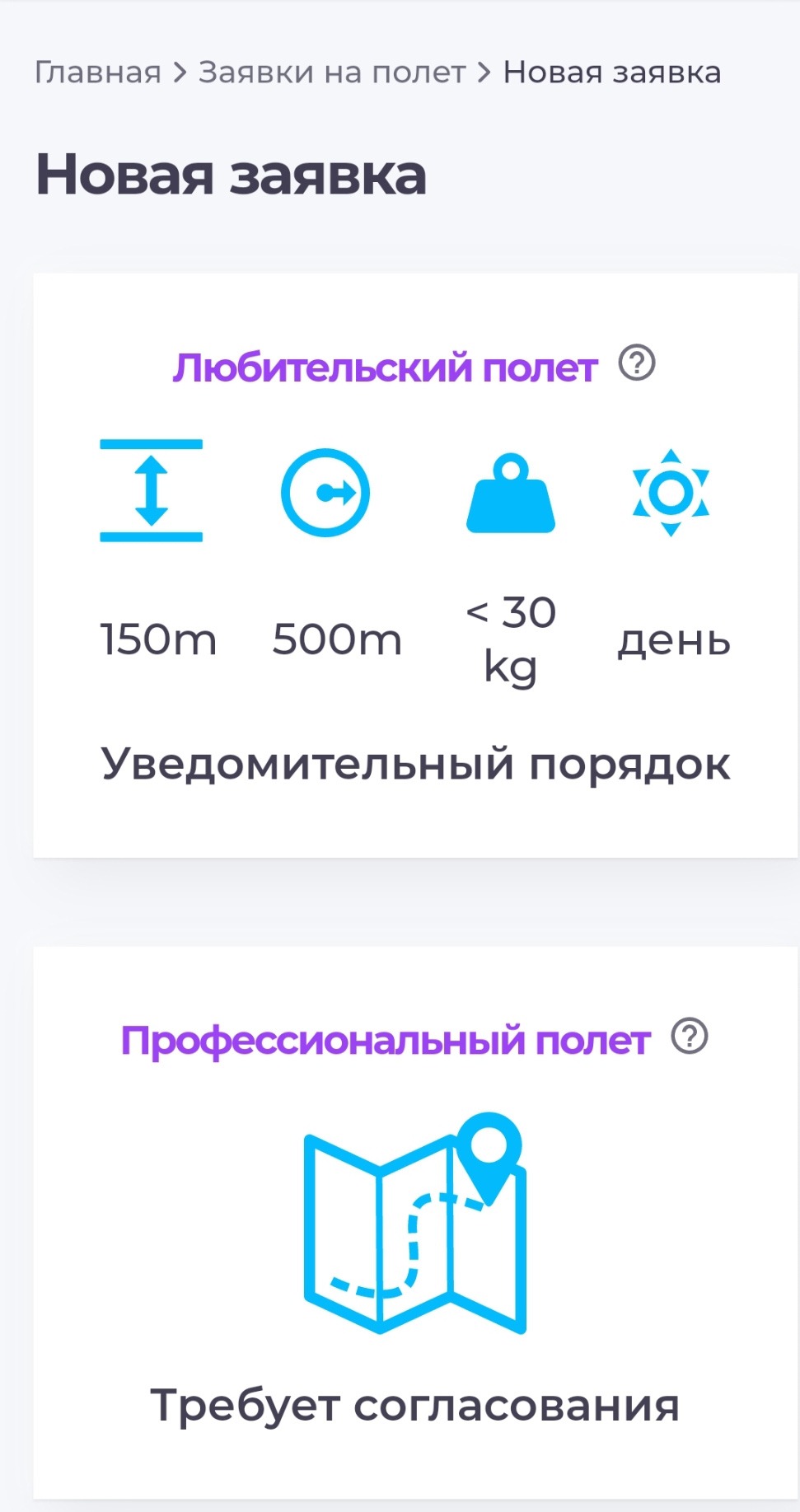Open Заявки на полет breadcrumb link
The image size is (800, 1512).
pyautogui.click(x=332, y=73)
